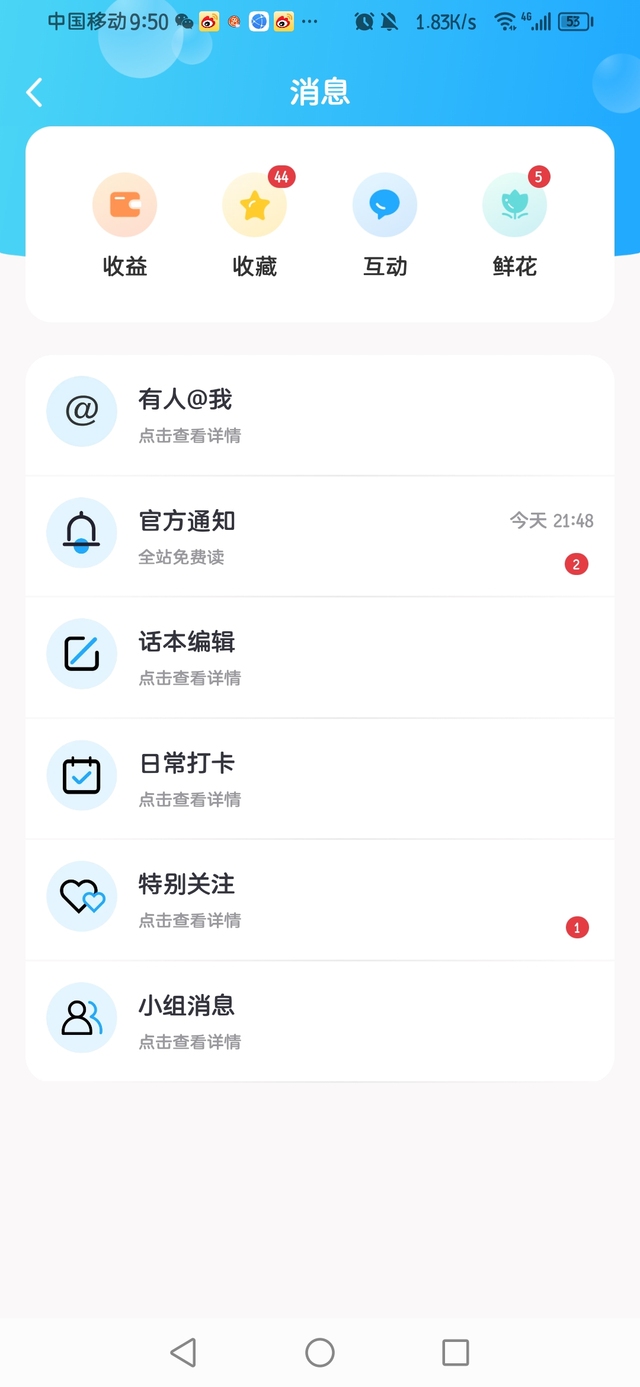
Task: Select the 话本编辑 row
Action: click(x=320, y=657)
